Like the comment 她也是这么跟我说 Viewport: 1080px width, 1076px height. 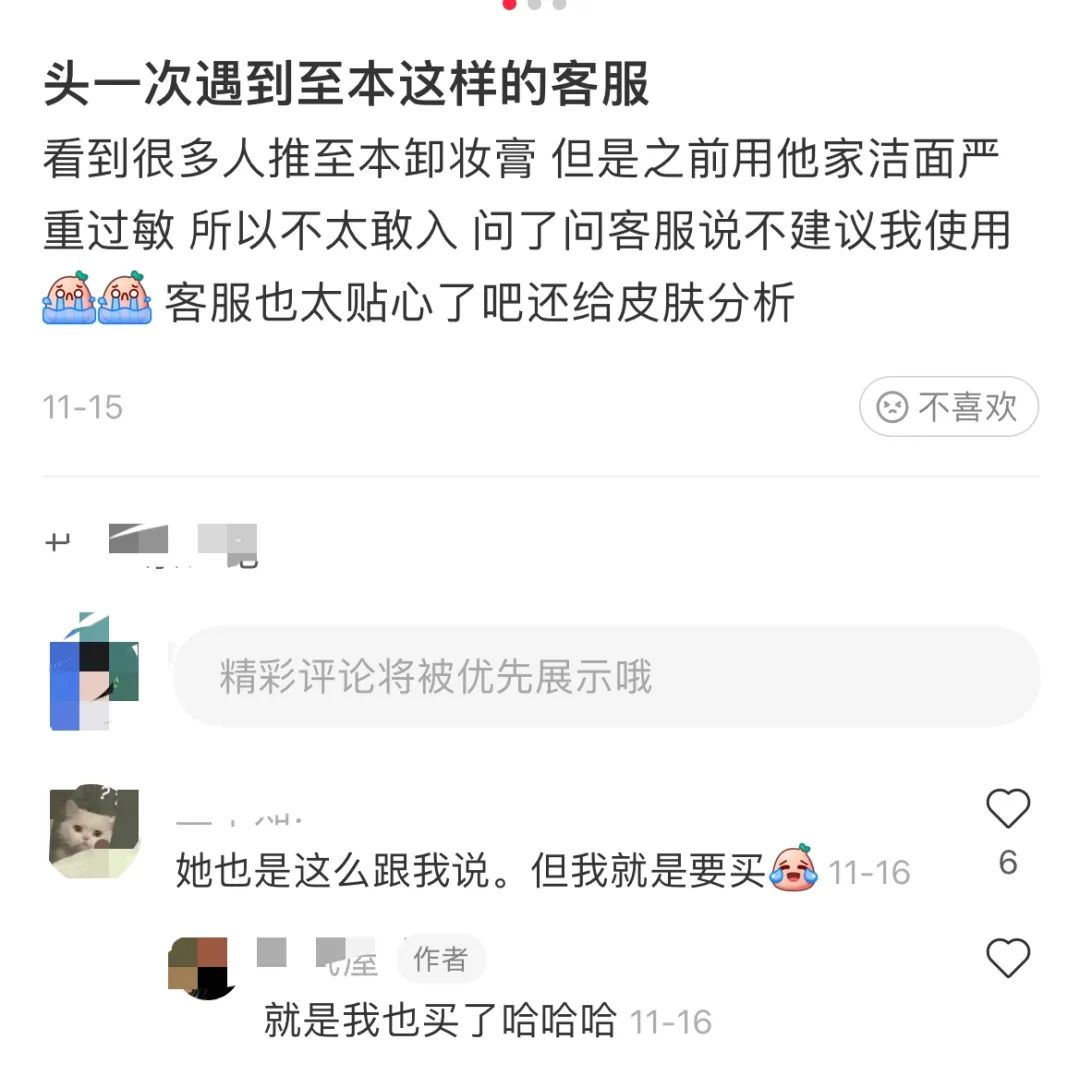1007,809
